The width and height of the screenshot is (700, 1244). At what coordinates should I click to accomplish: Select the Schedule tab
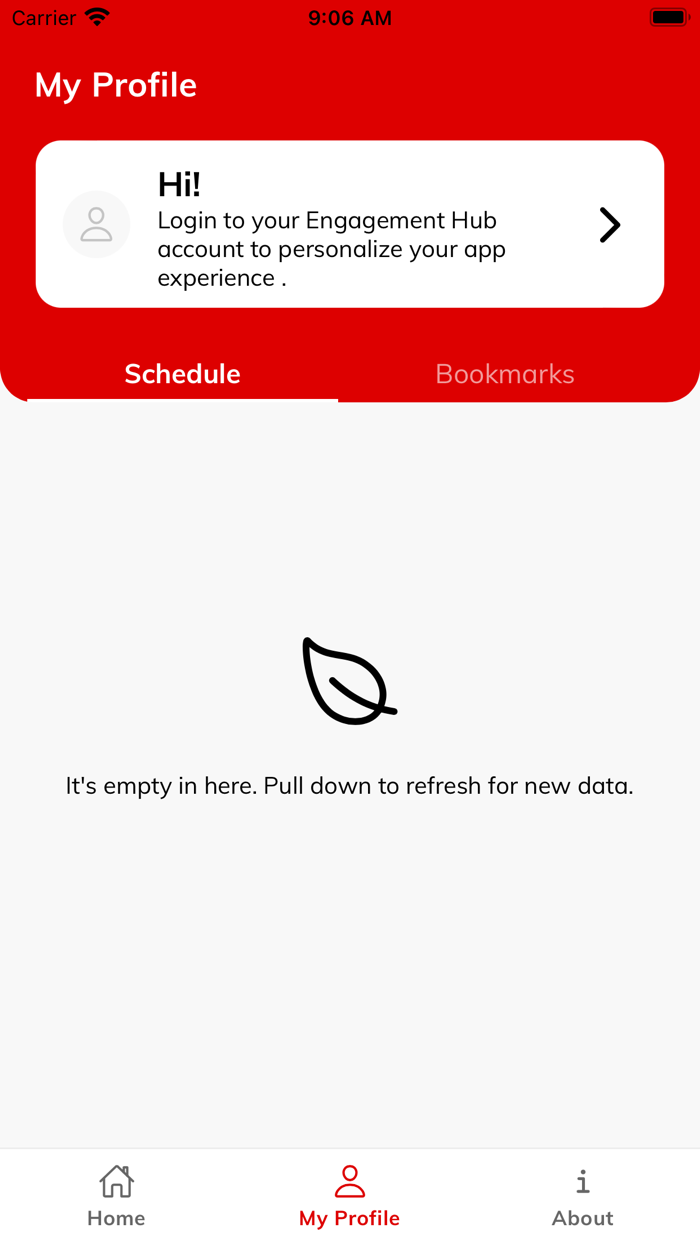click(182, 374)
